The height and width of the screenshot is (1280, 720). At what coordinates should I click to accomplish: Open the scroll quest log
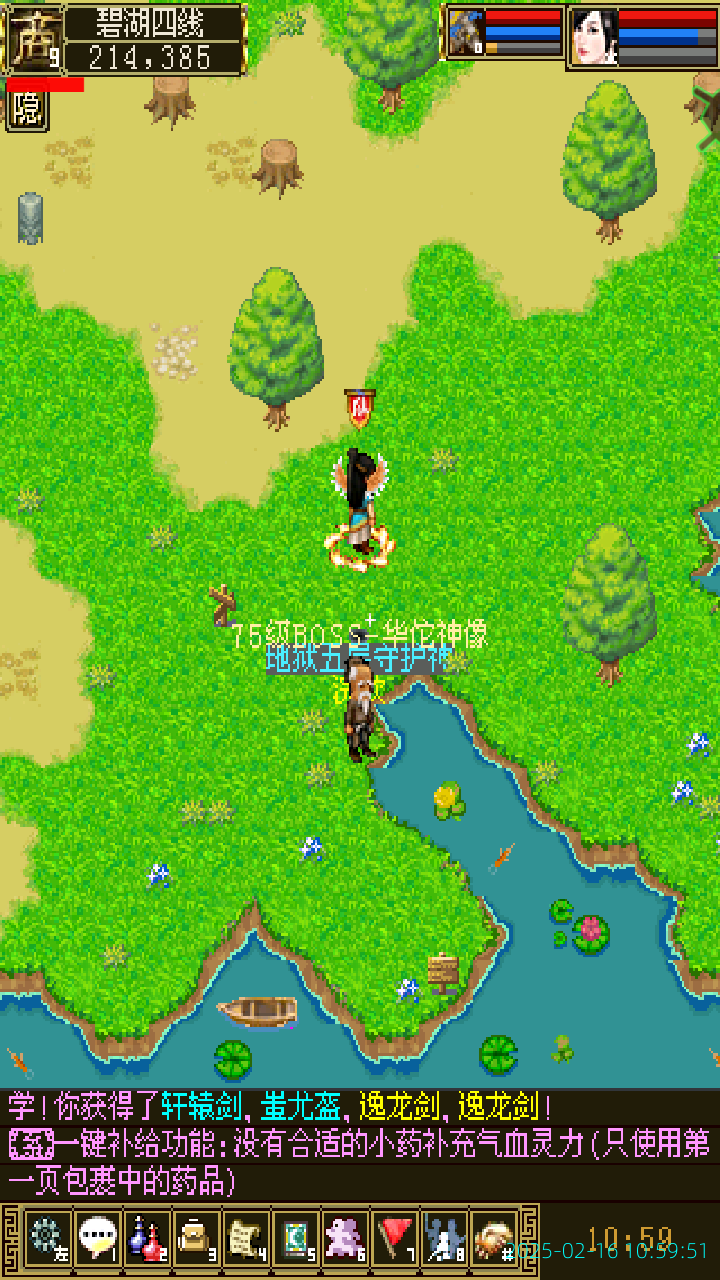pyautogui.click(x=246, y=1240)
